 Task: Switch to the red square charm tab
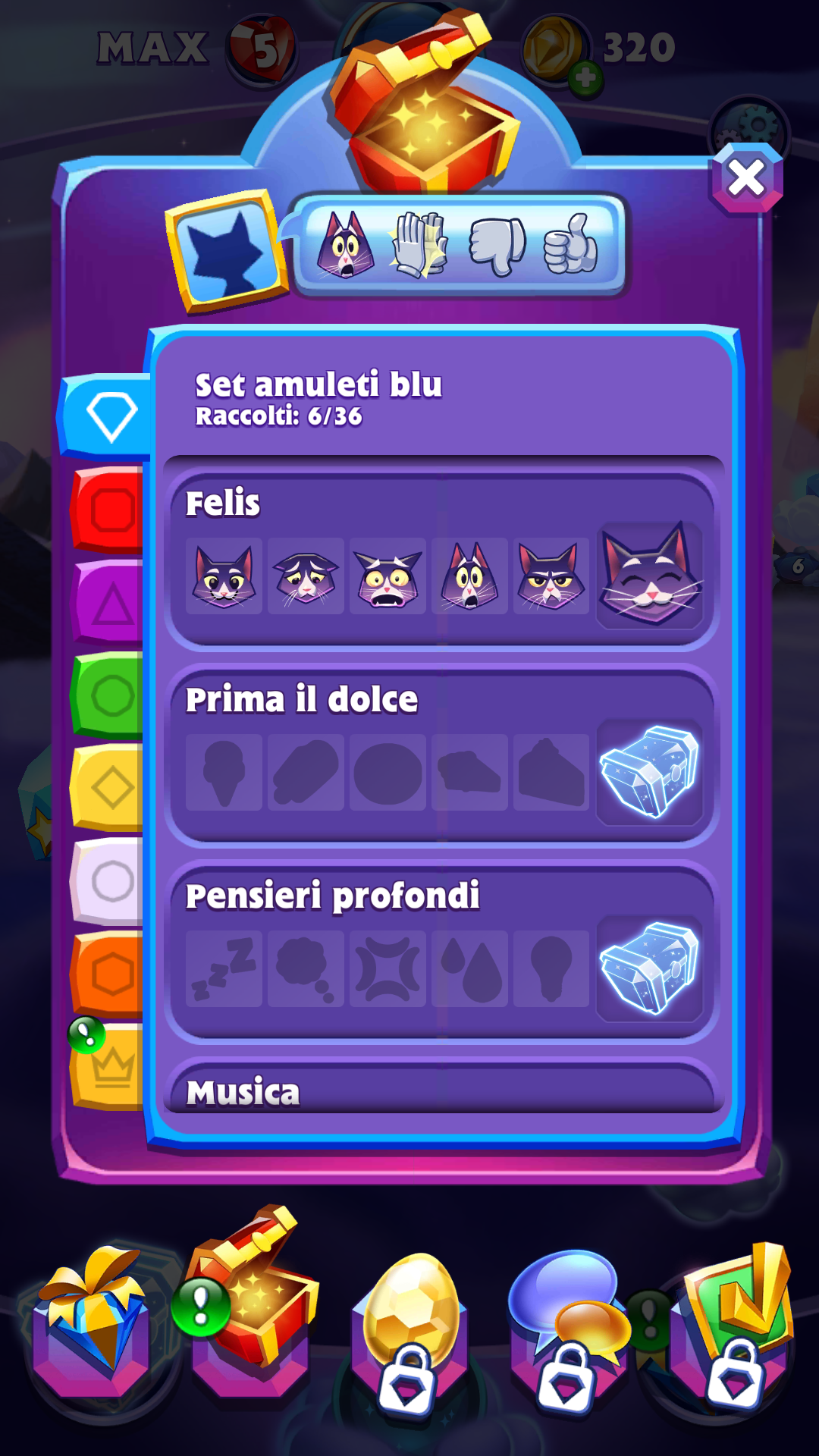108,509
